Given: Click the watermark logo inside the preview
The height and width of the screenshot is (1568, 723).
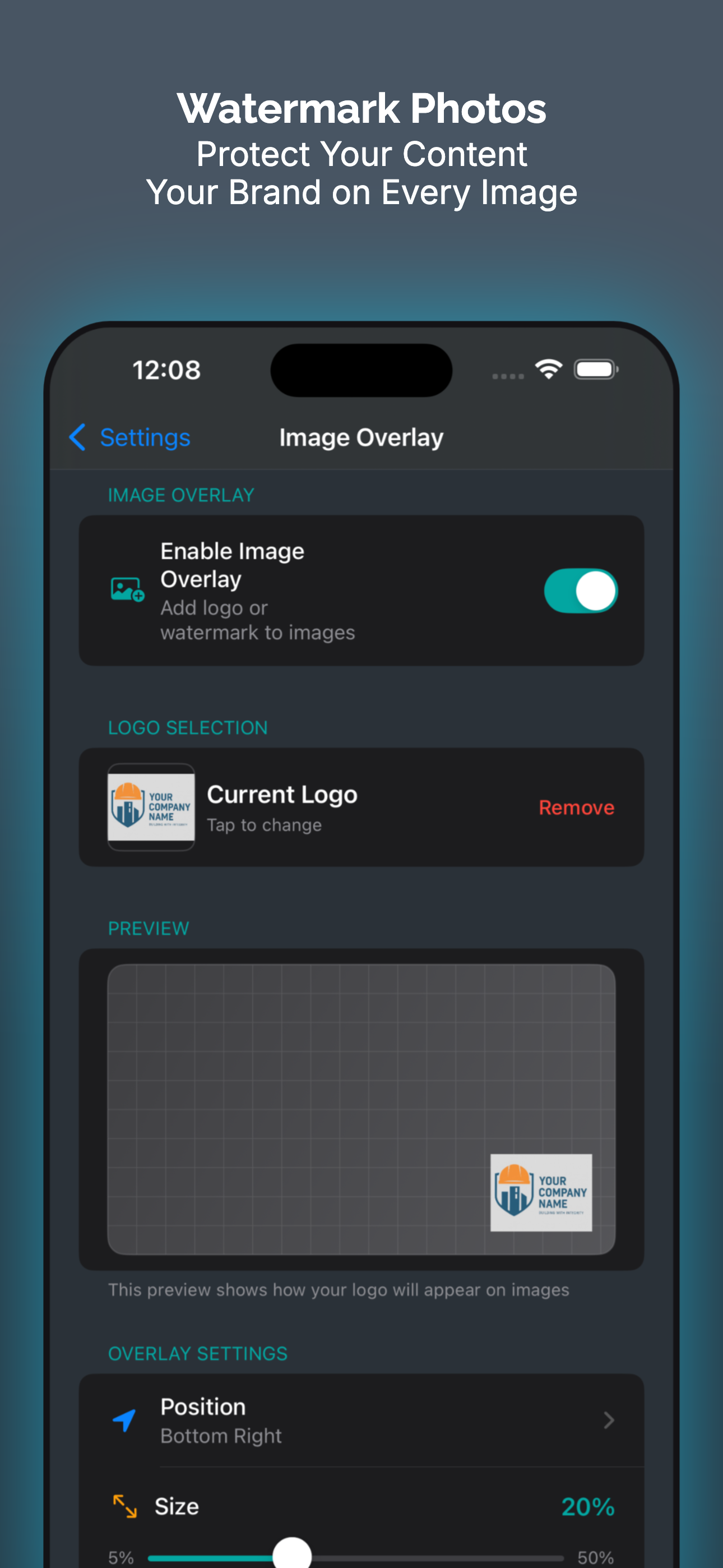Looking at the screenshot, I should pyautogui.click(x=541, y=1193).
